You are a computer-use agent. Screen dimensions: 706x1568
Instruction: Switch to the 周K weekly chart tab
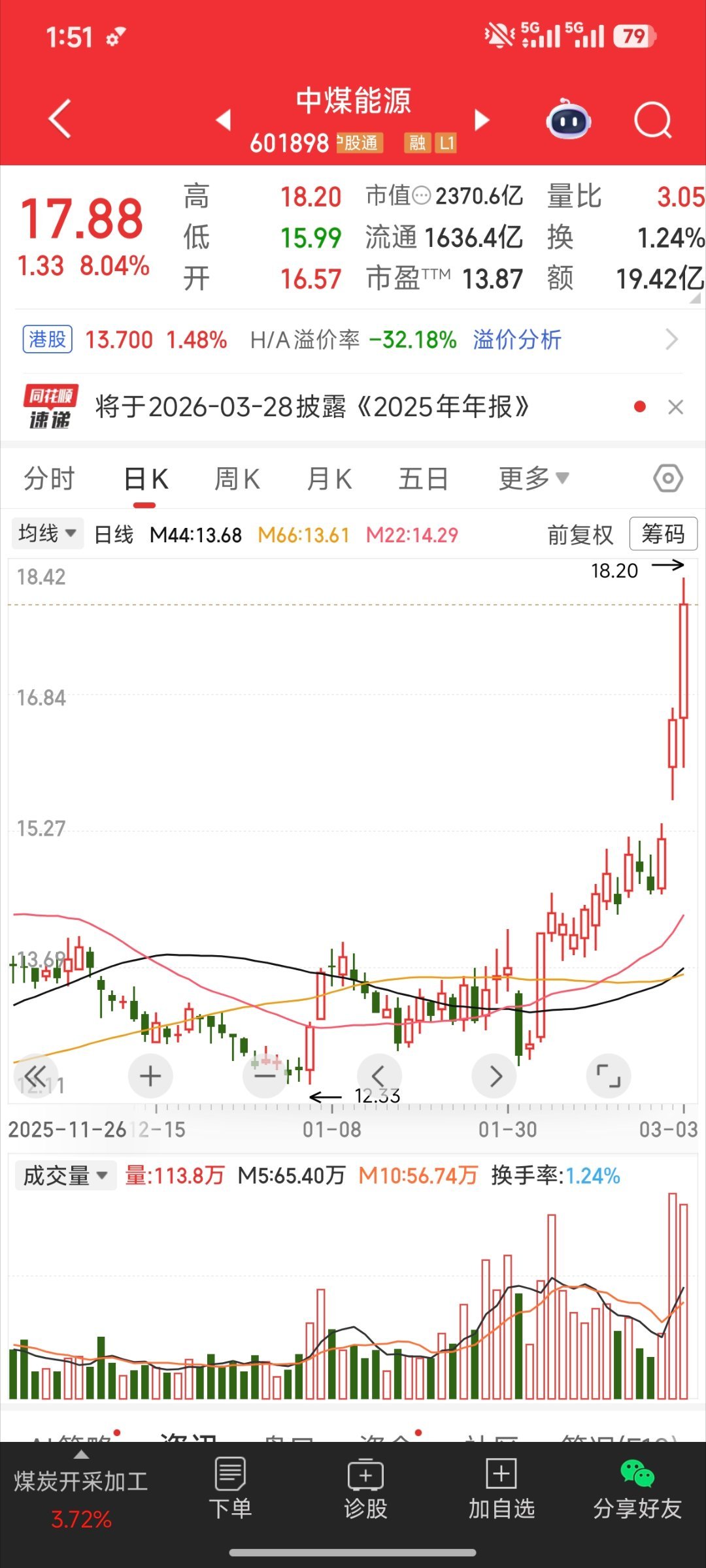pos(237,478)
